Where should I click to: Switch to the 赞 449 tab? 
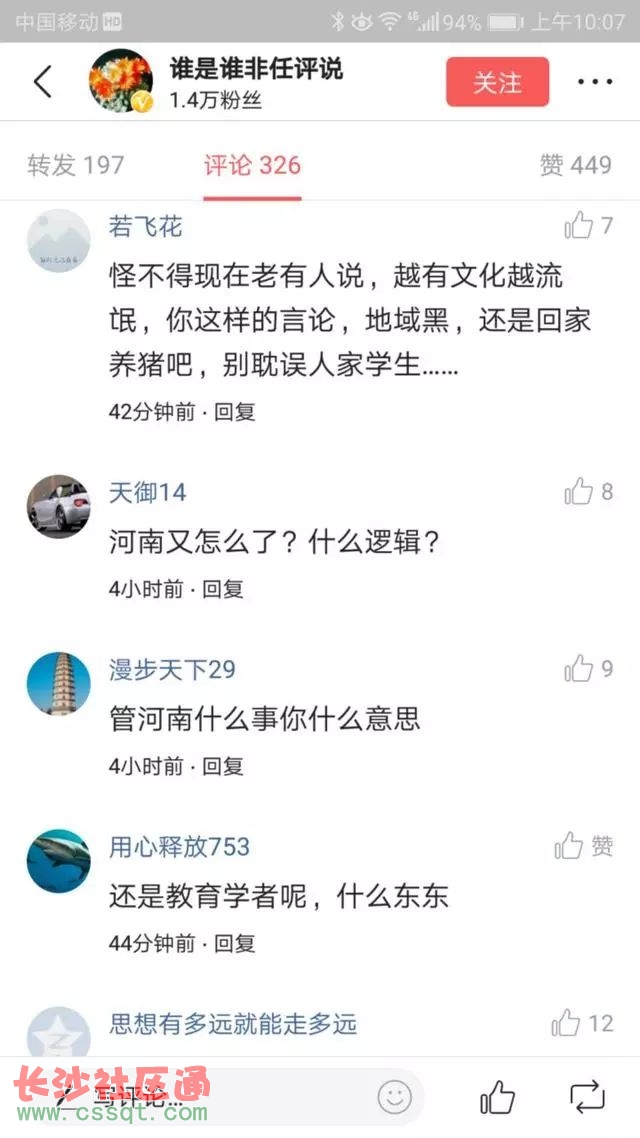pyautogui.click(x=575, y=165)
